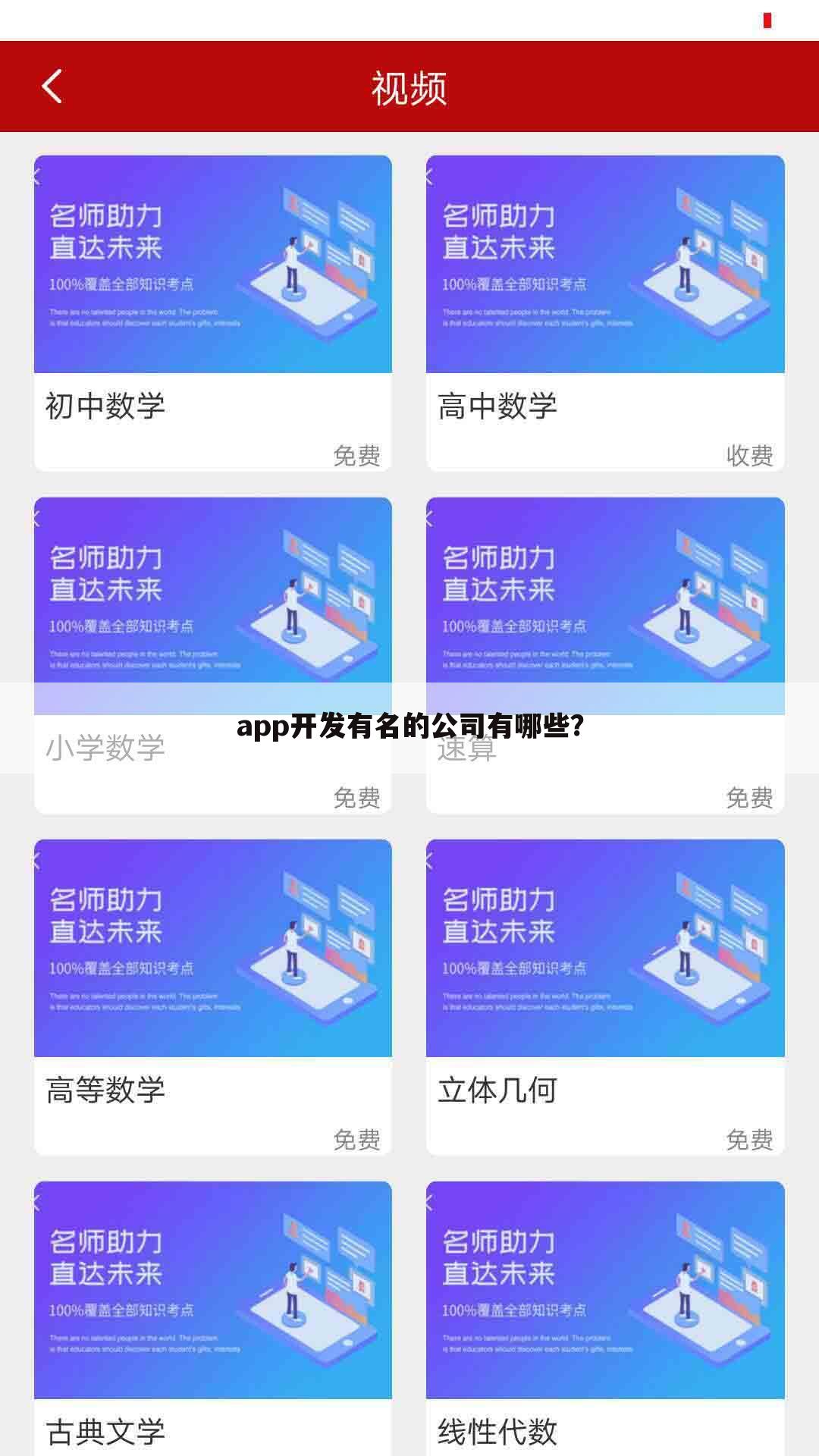Open the 立体几何 course thumbnail

tap(604, 944)
